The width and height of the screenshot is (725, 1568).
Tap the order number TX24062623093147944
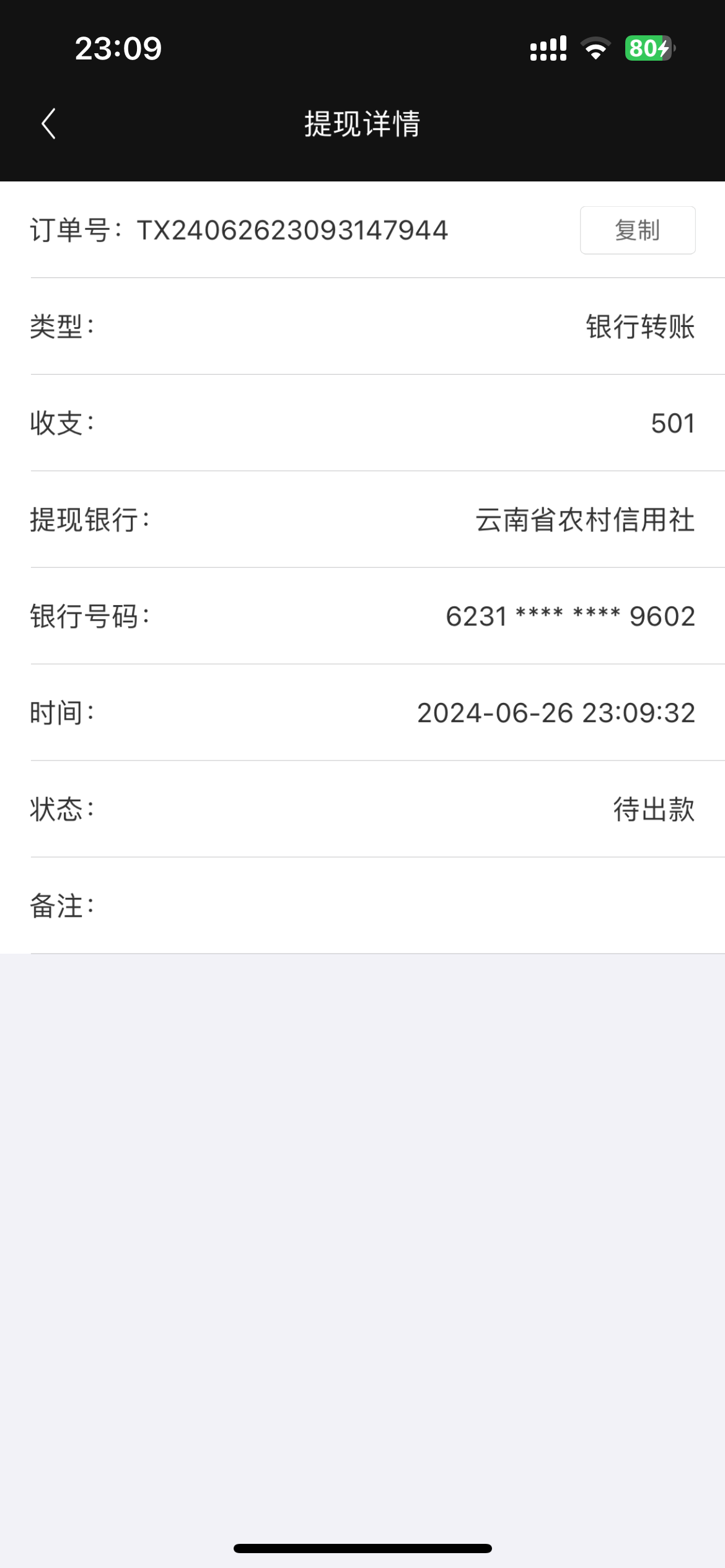click(291, 230)
